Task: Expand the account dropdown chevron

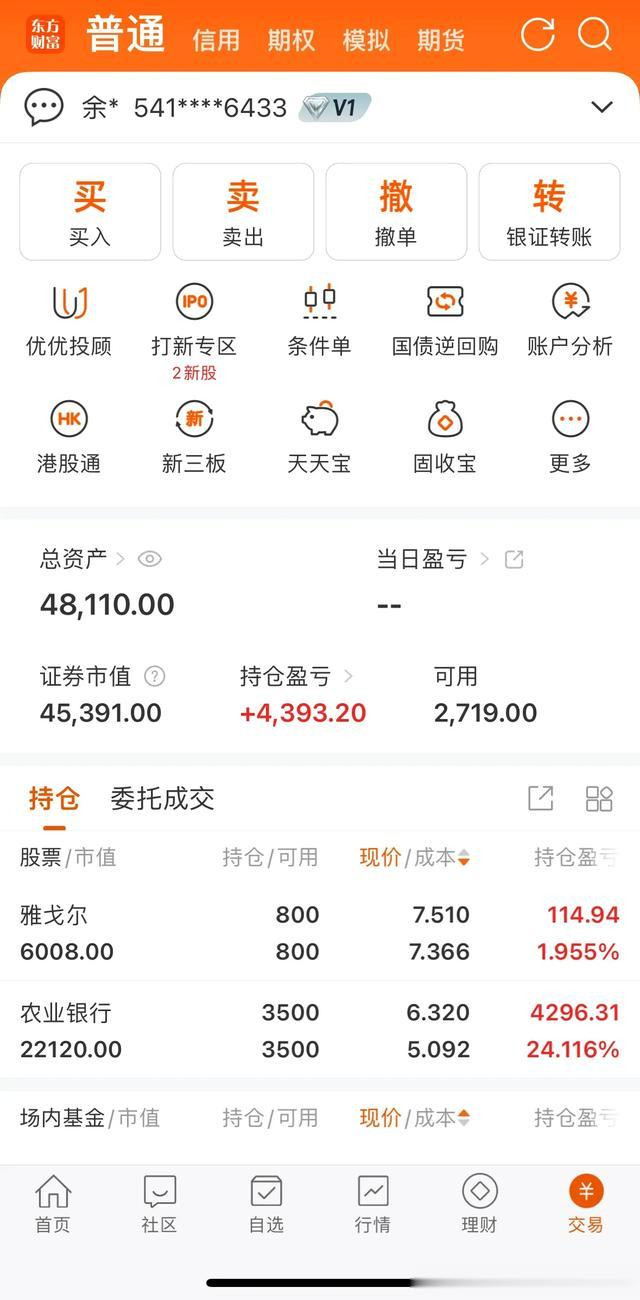Action: click(x=602, y=107)
